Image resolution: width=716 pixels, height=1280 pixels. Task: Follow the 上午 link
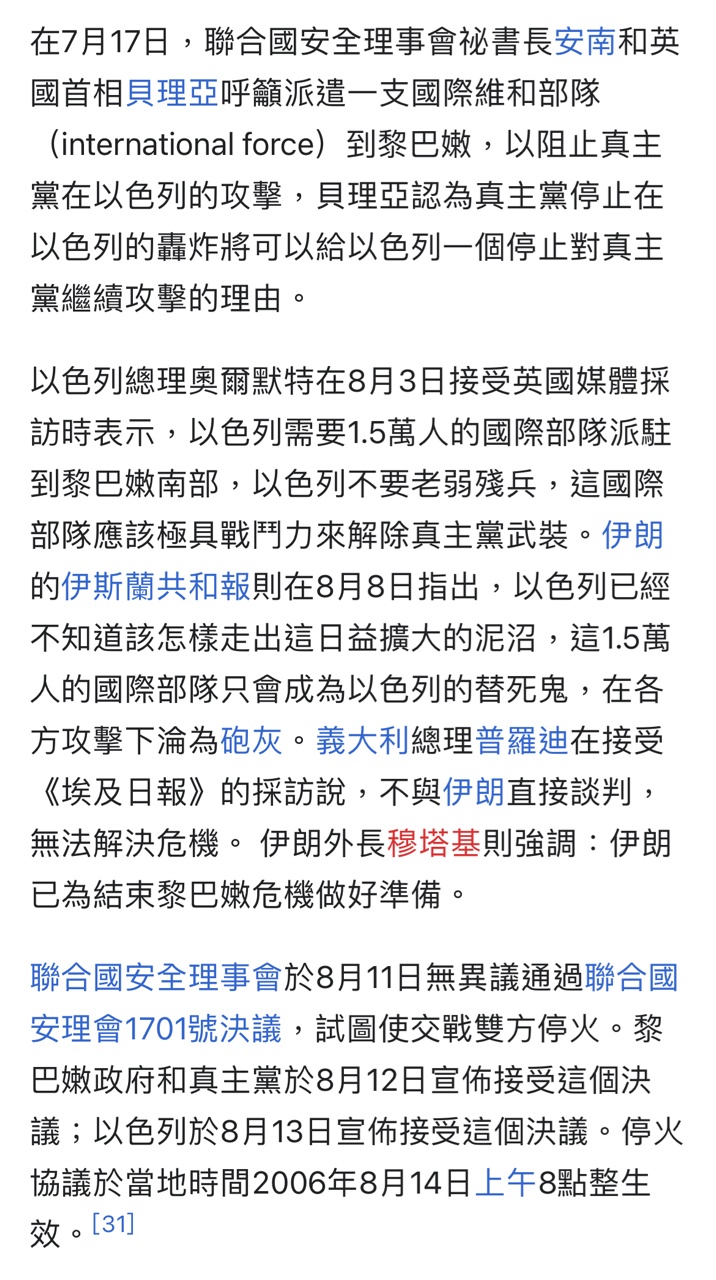click(505, 1184)
